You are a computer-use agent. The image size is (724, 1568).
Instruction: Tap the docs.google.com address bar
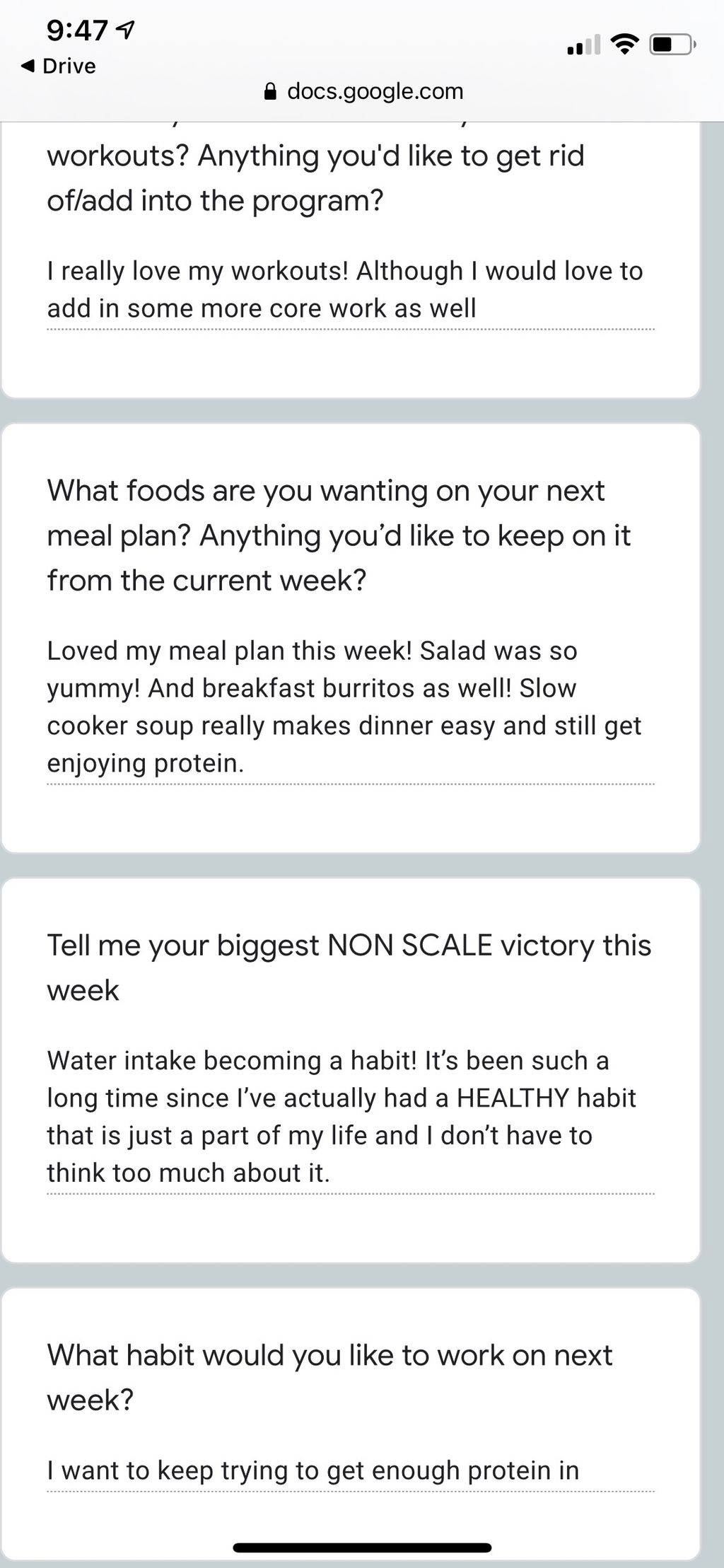click(x=363, y=91)
